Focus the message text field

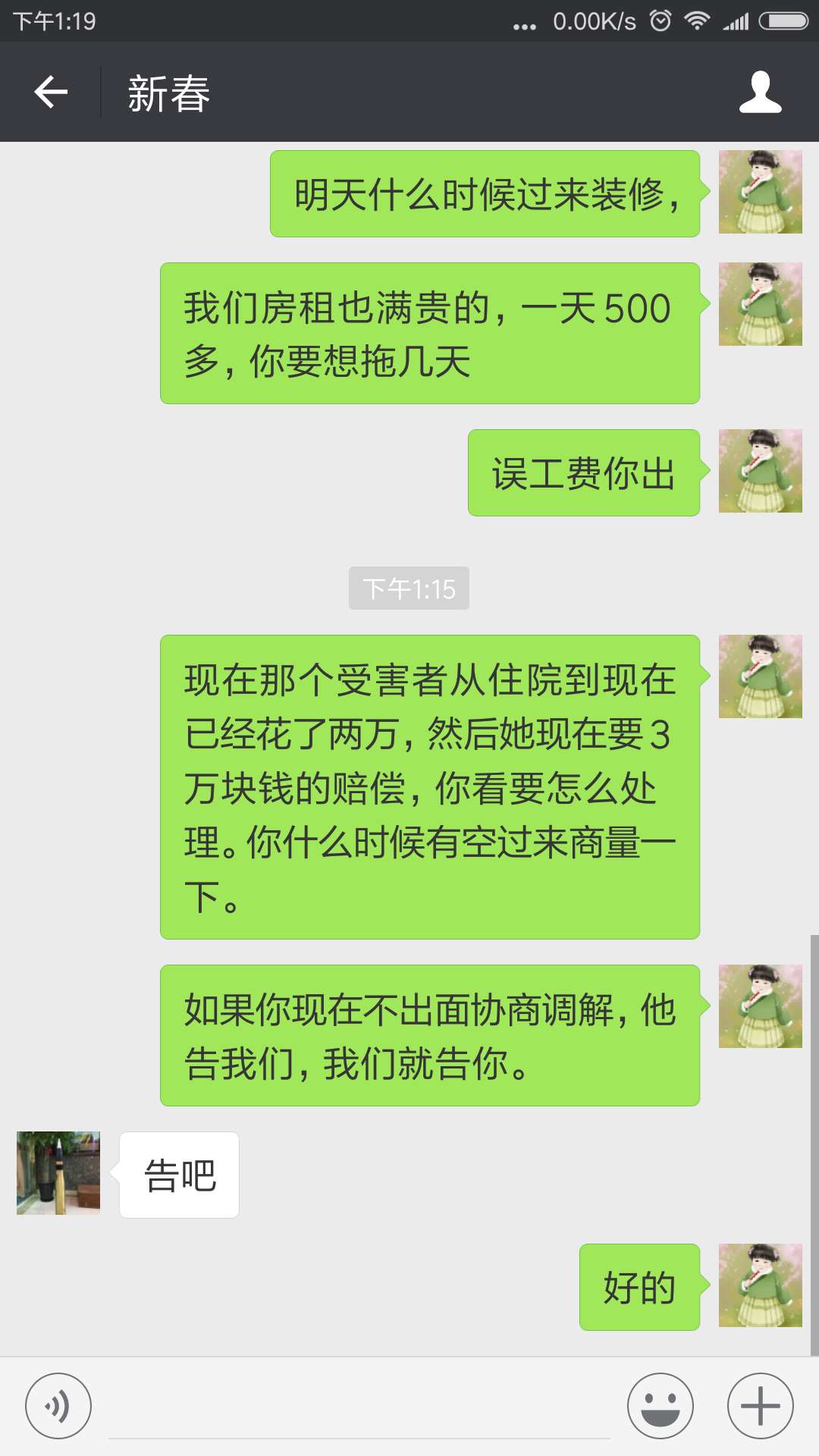point(359,1407)
